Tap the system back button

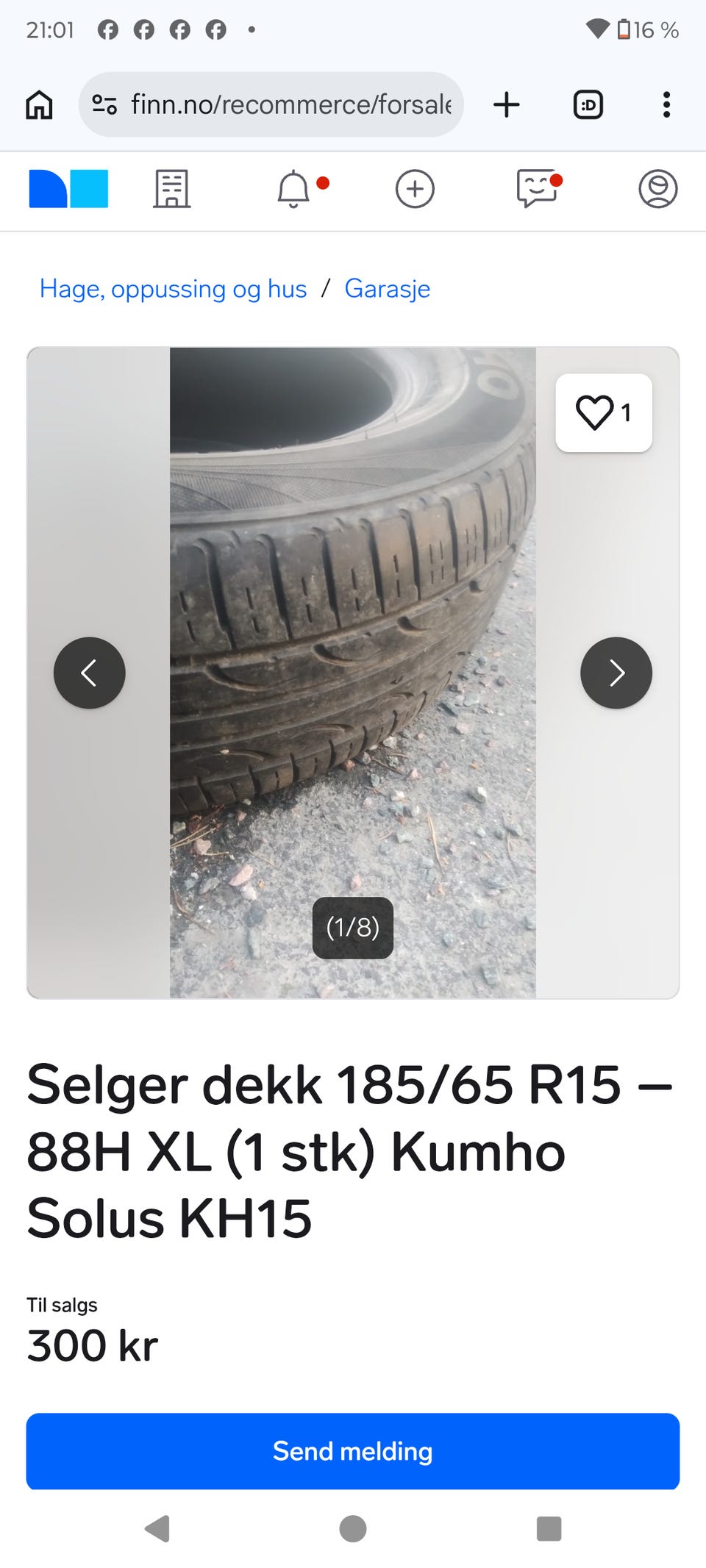click(157, 1529)
